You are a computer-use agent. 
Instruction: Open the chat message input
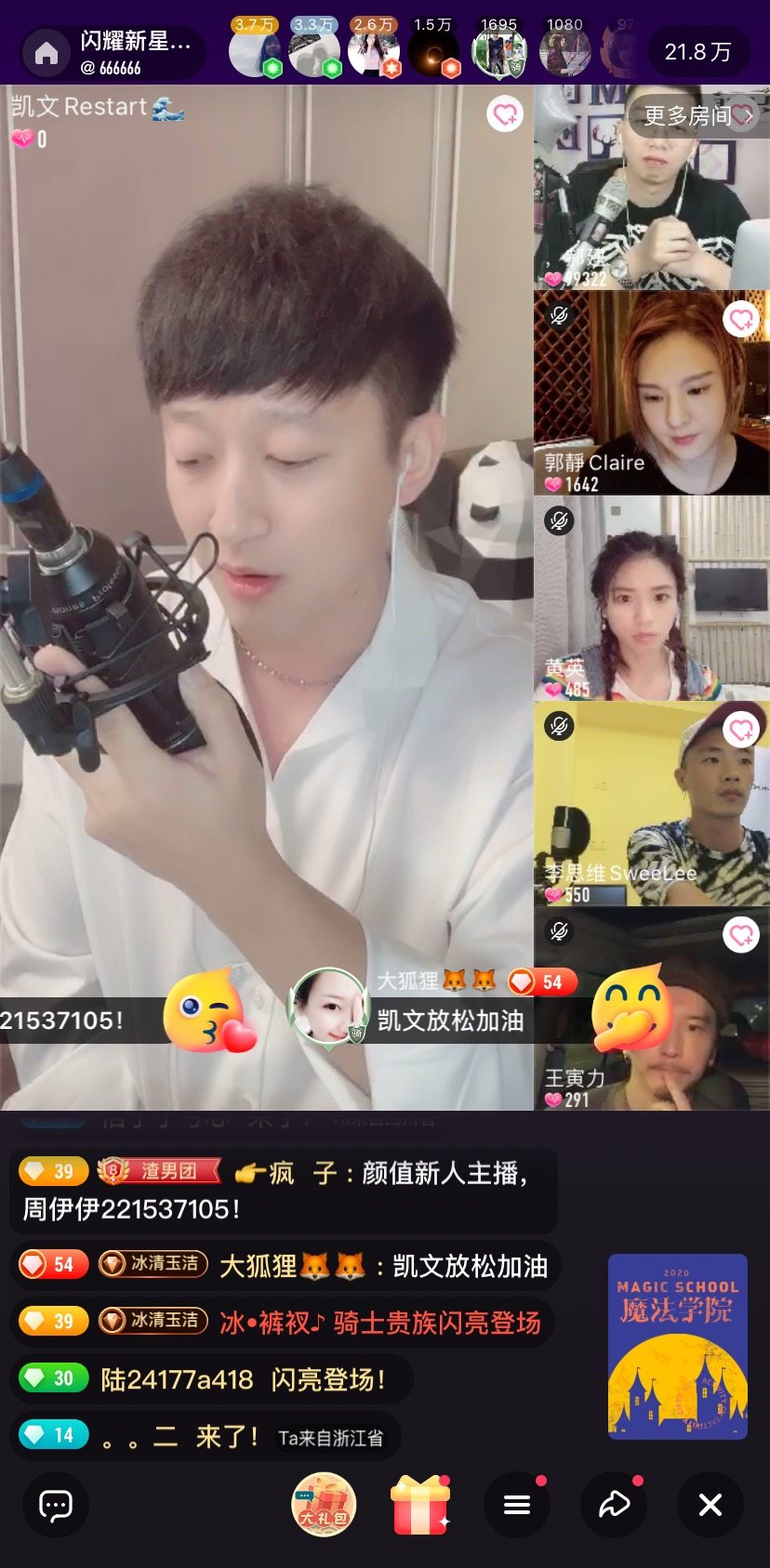56,1505
